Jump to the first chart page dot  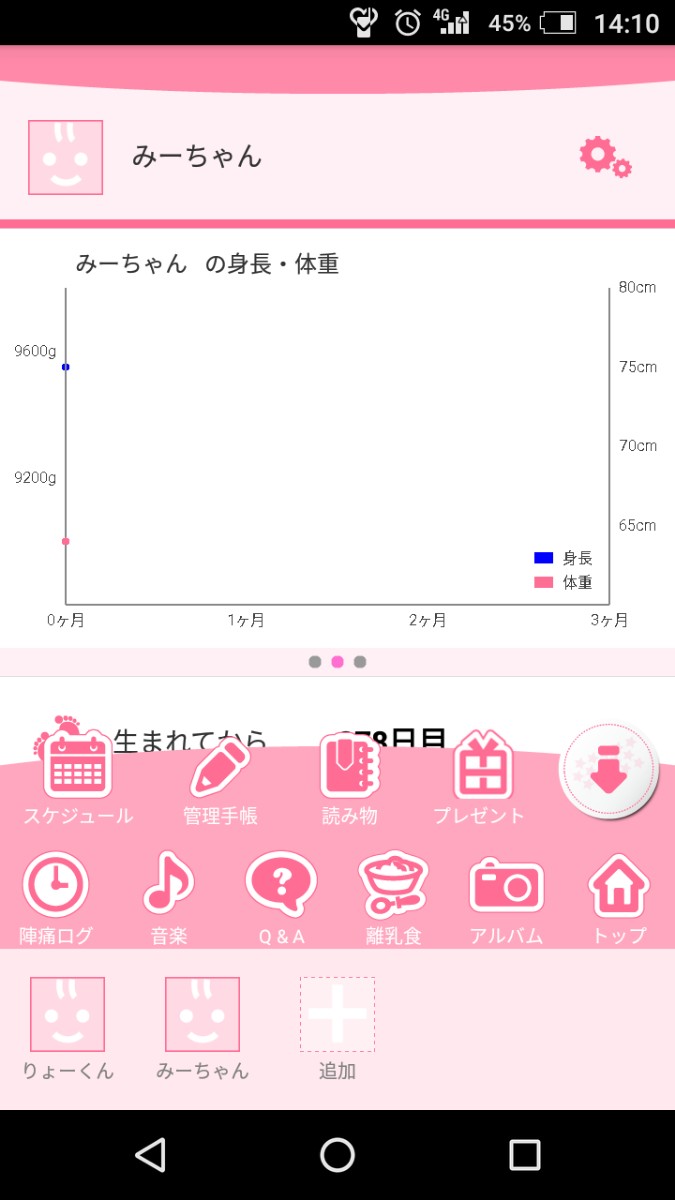[315, 662]
